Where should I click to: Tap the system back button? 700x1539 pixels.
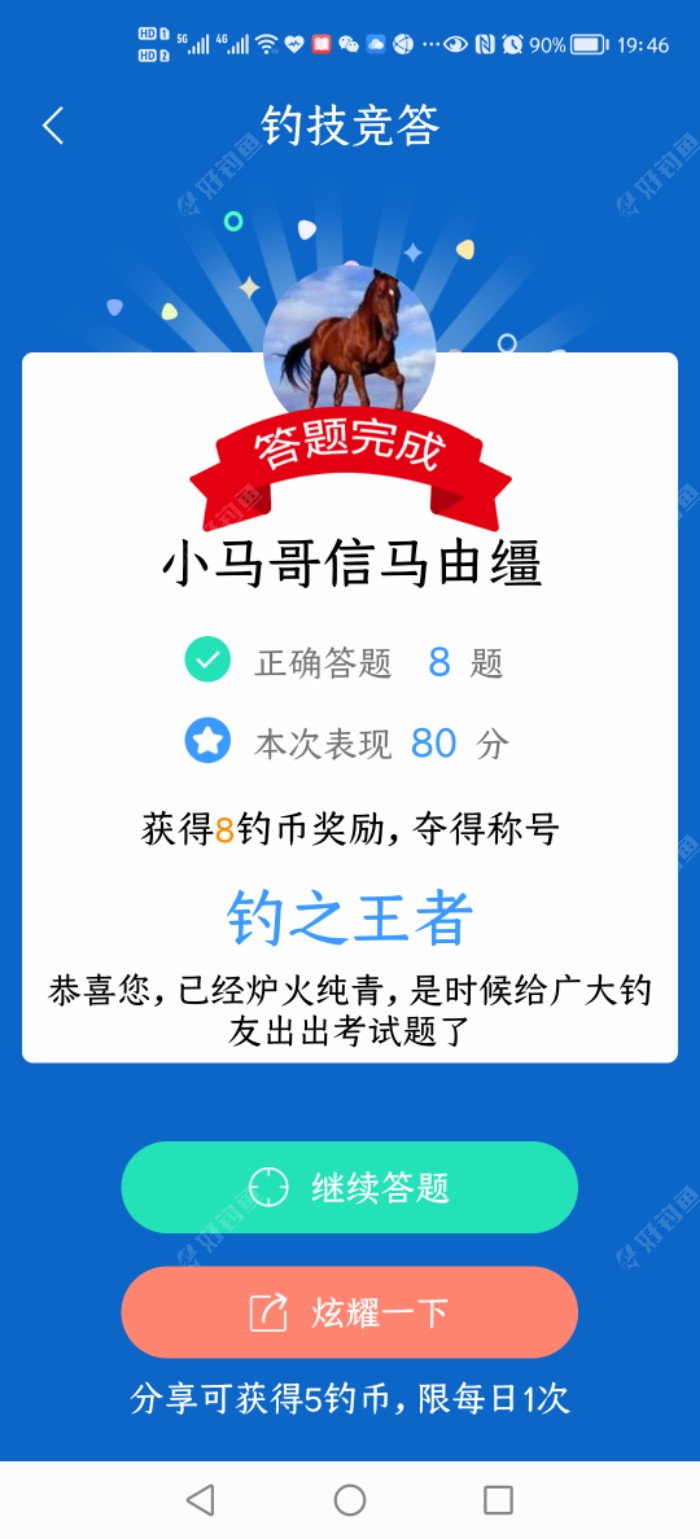tap(201, 1499)
